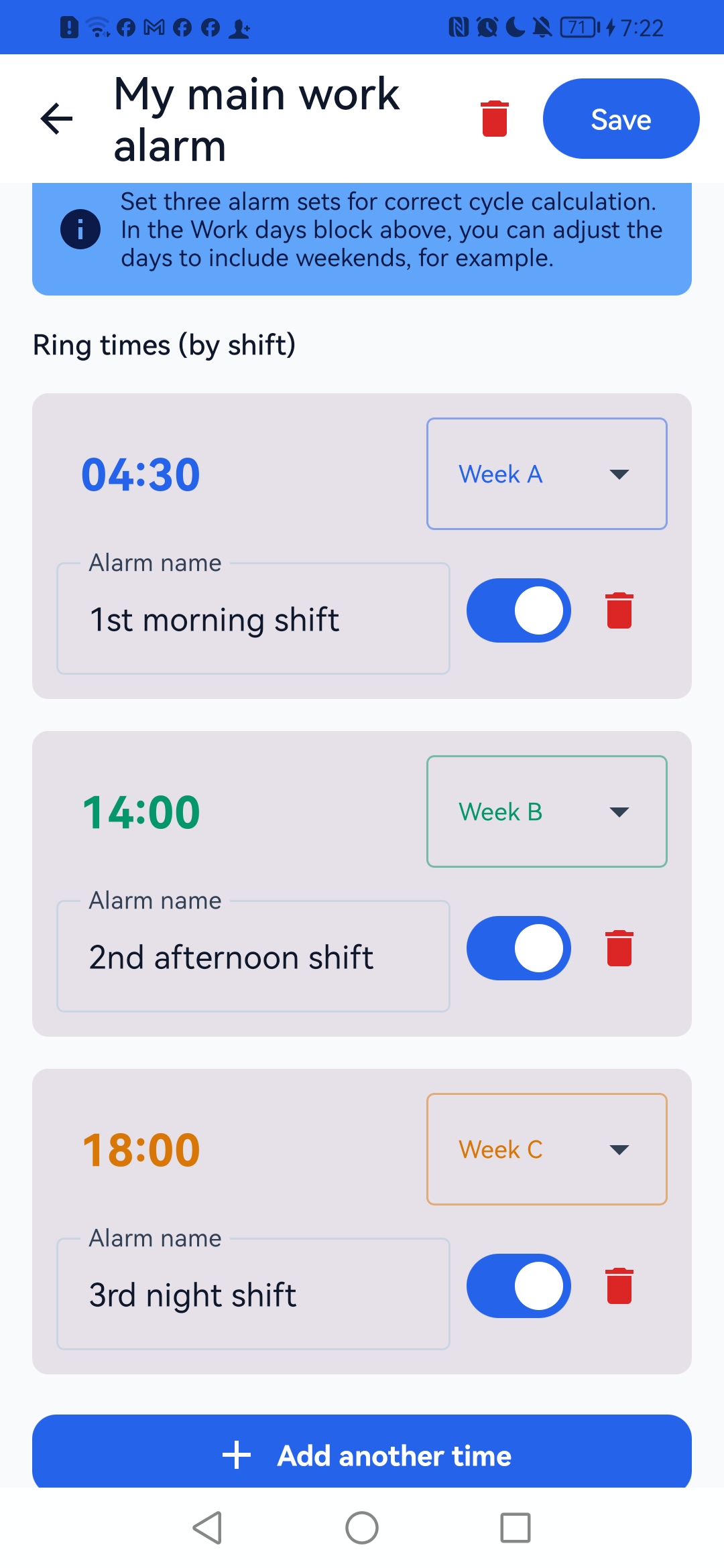Go to the home screen via system nav

[x=362, y=1528]
